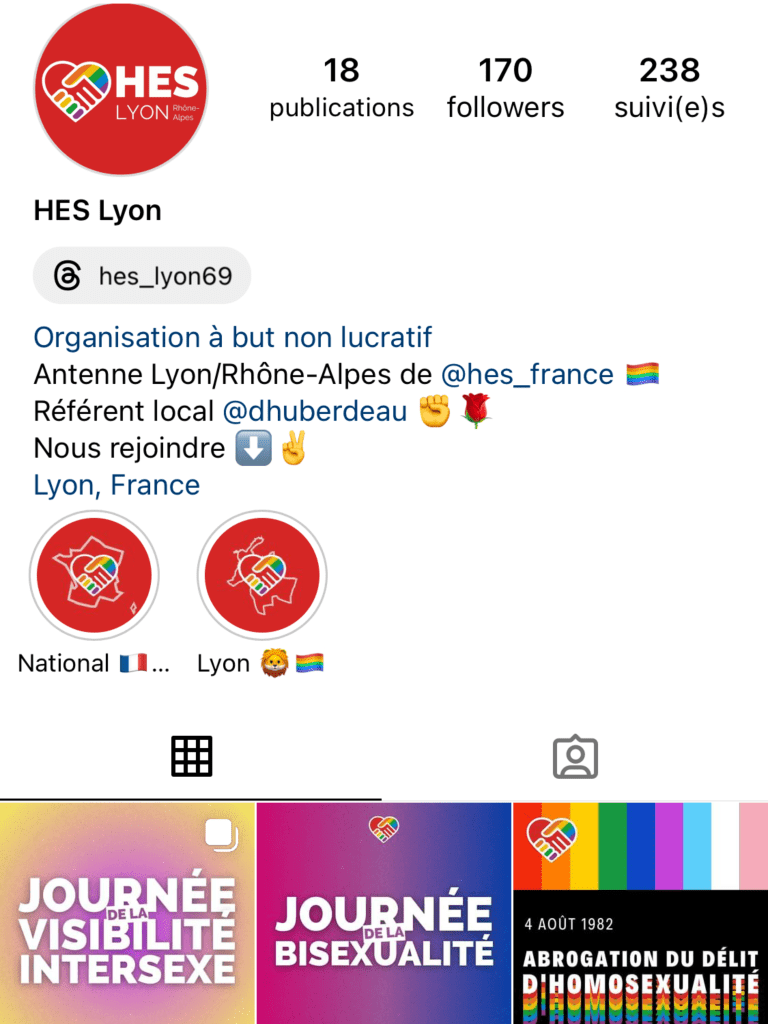This screenshot has height=1024, width=768.
Task: Switch to the tagged photos tab
Action: pyautogui.click(x=575, y=757)
